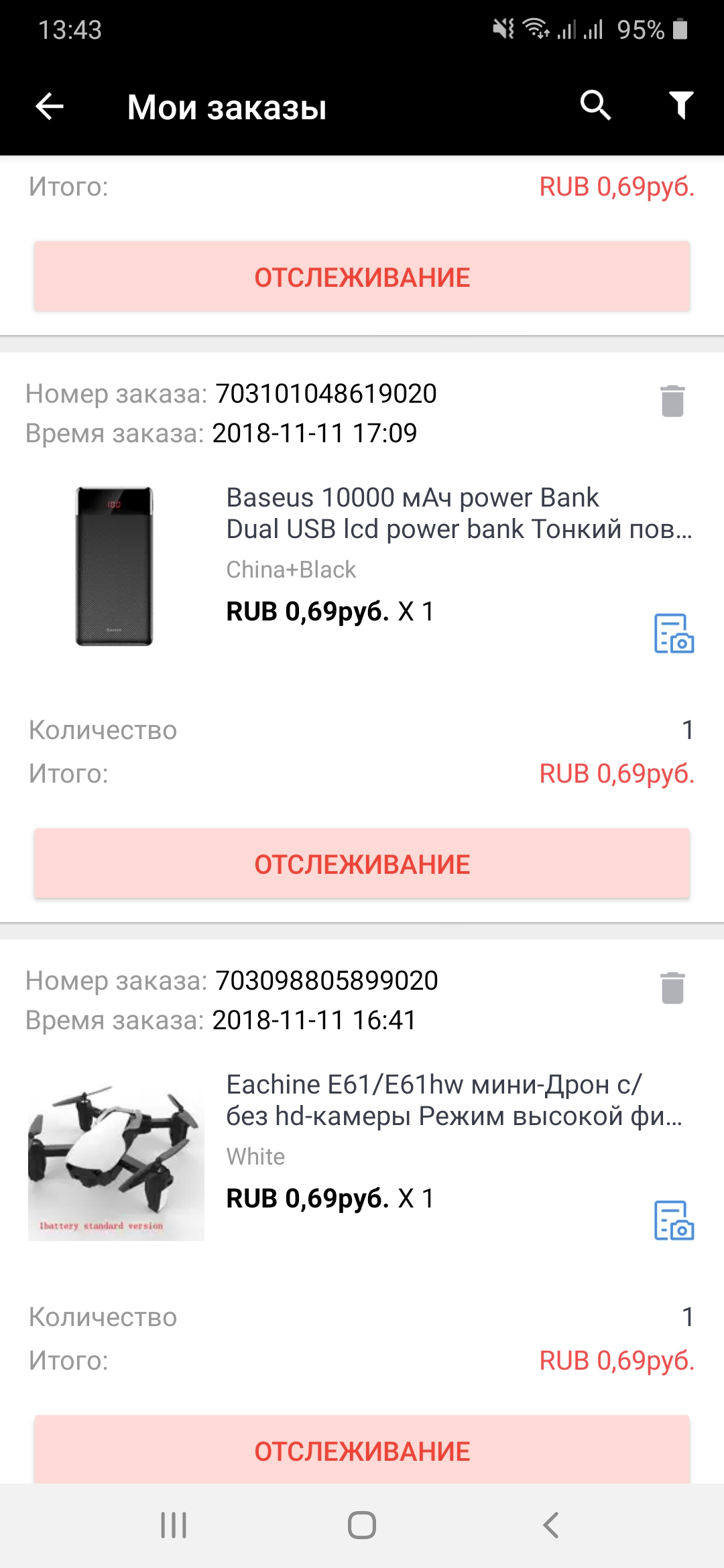Delete order 703101048619020
The height and width of the screenshot is (1568, 724).
point(672,401)
